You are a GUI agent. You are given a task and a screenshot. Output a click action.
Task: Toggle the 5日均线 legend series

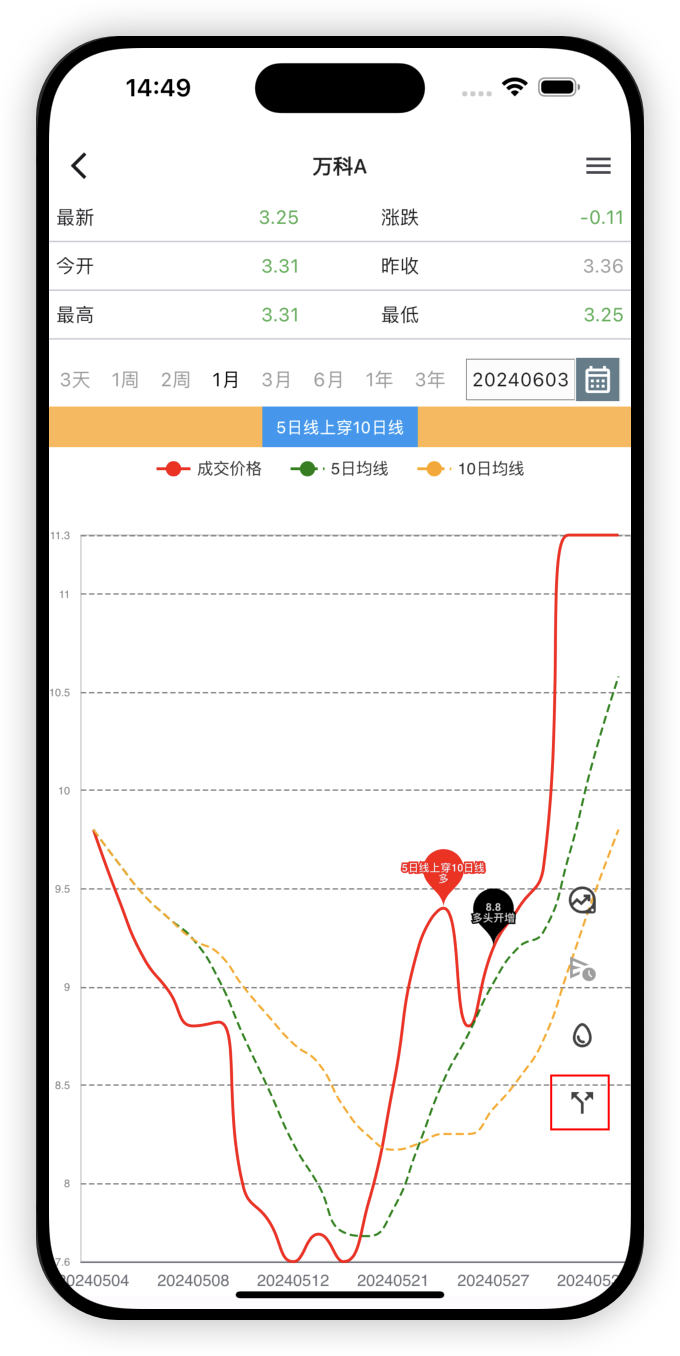click(339, 469)
